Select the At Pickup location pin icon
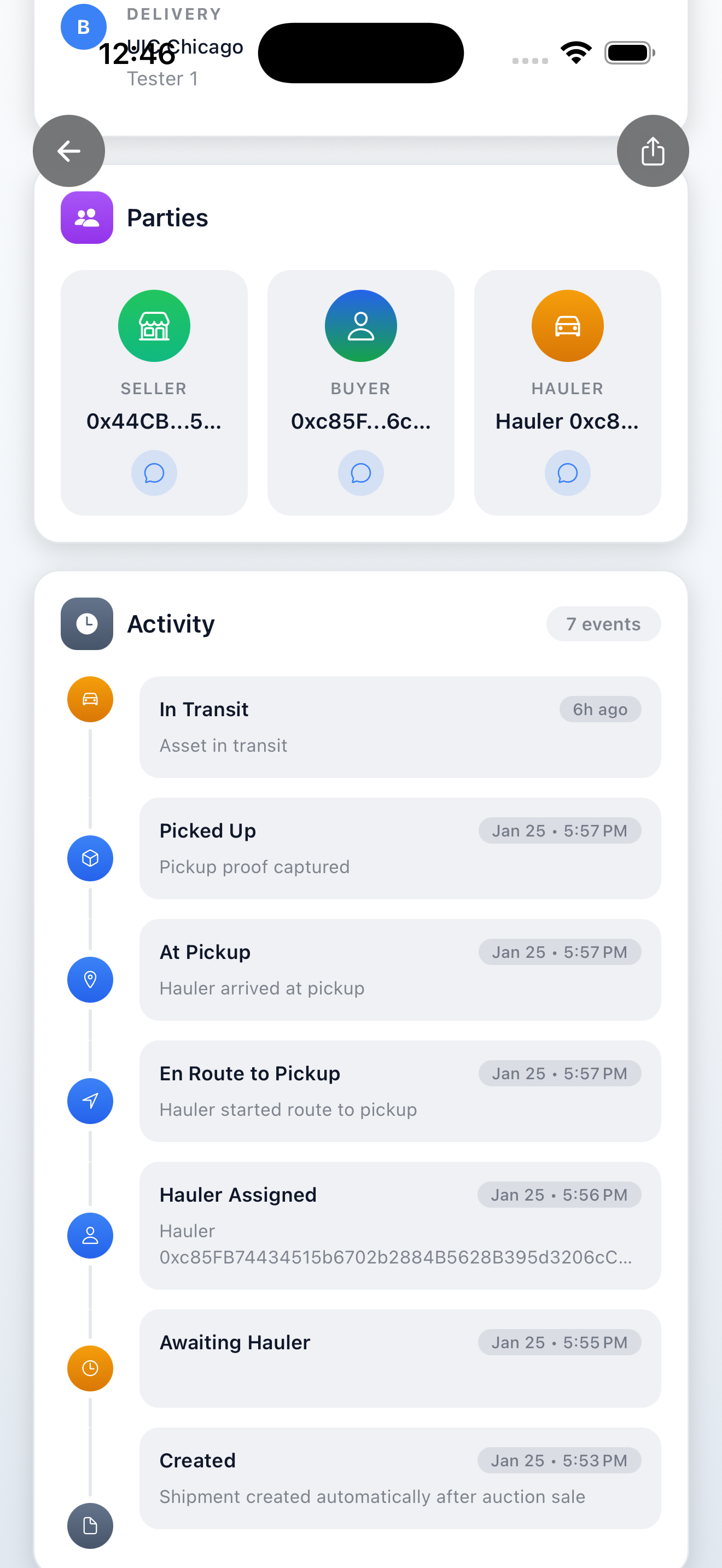The width and height of the screenshot is (722, 1568). coord(90,979)
